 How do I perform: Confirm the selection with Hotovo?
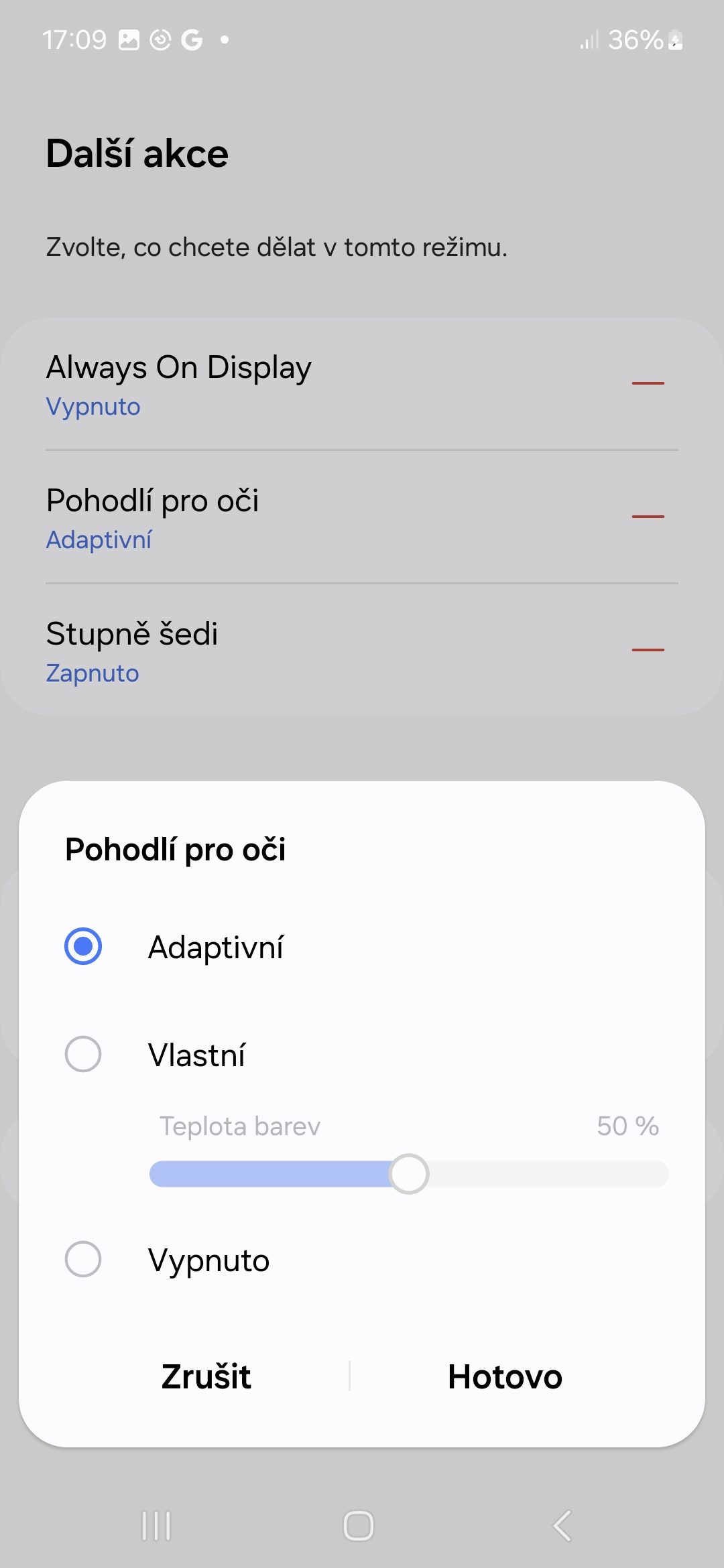pos(505,1377)
